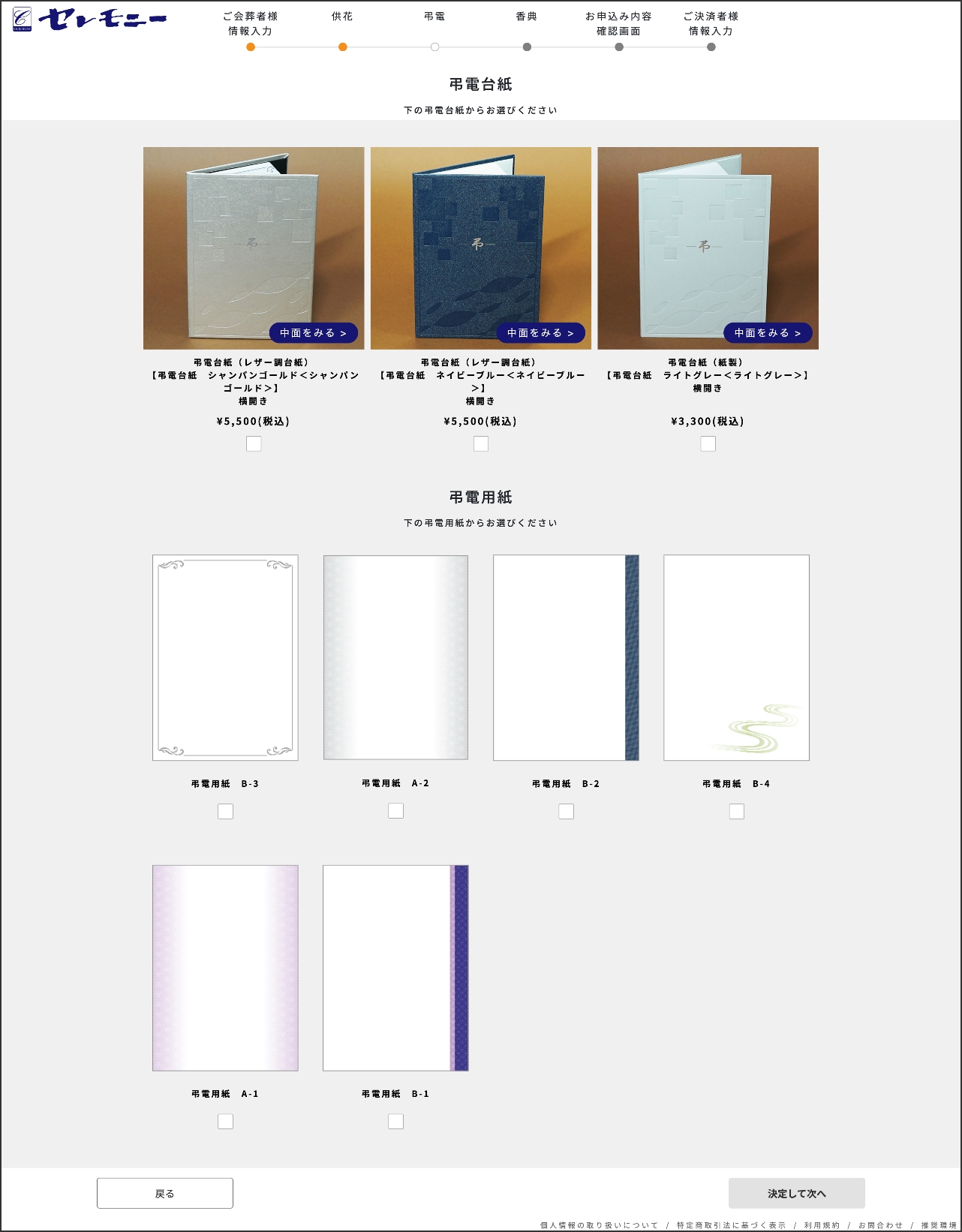
Task: Open 個人情報の取り扱いについて link
Action: point(599,1225)
